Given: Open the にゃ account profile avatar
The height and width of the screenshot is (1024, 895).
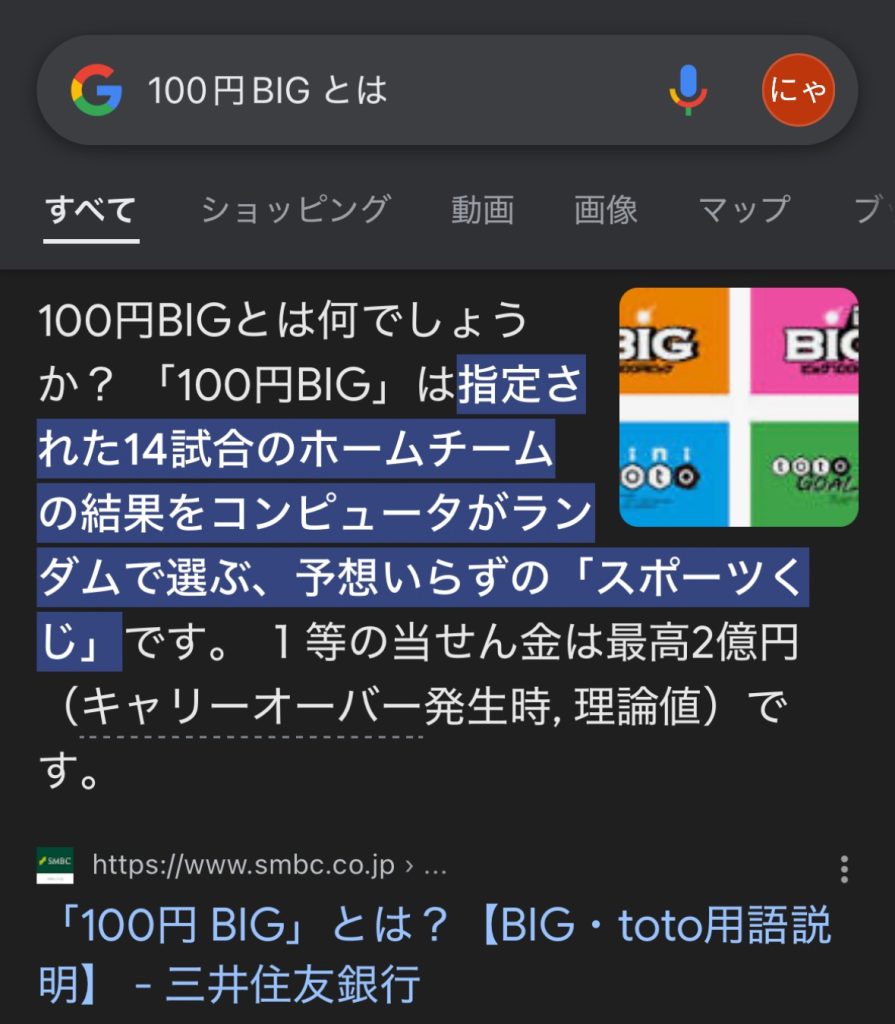Looking at the screenshot, I should tap(798, 91).
